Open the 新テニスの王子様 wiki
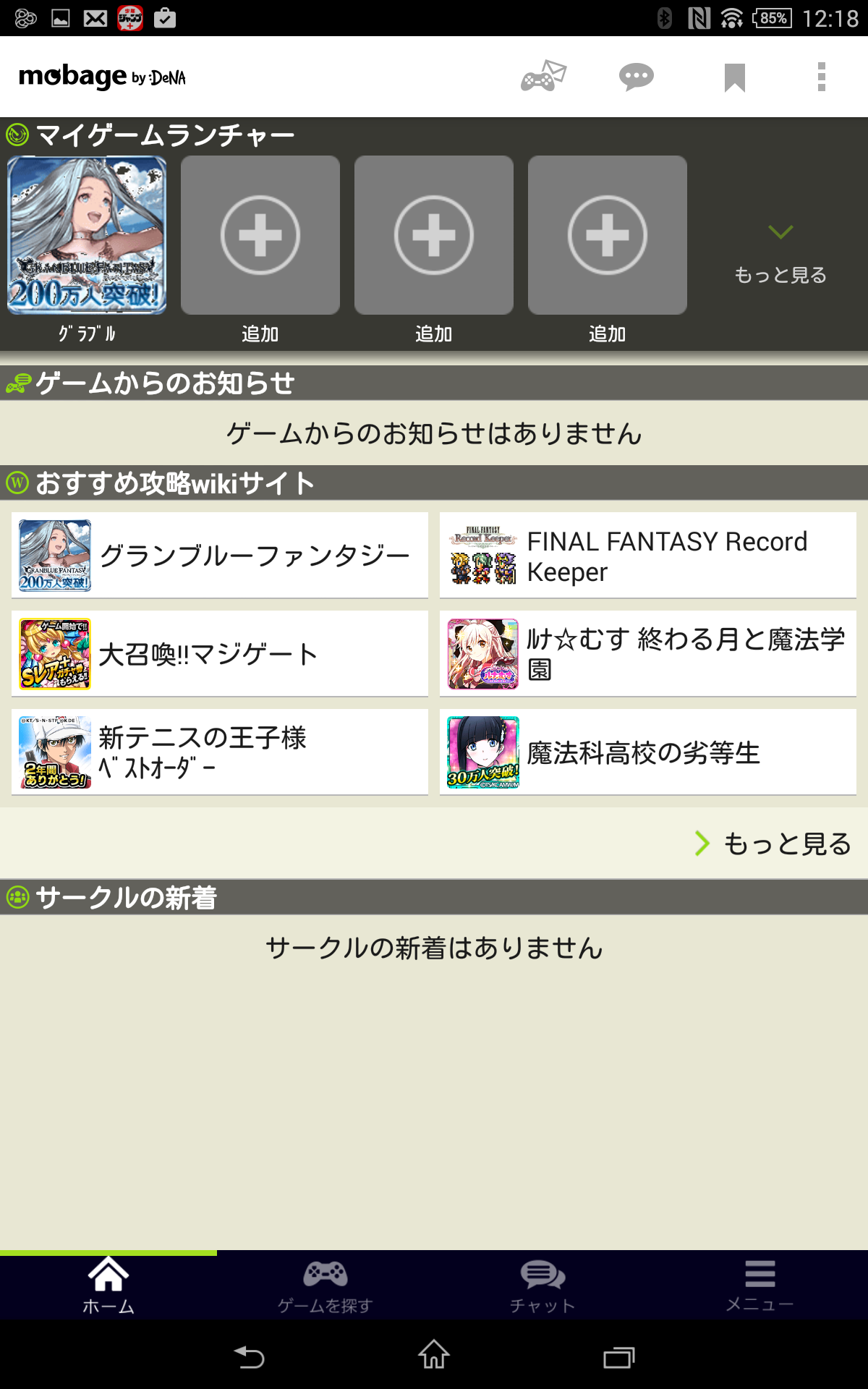This screenshot has height=1389, width=868. (220, 752)
